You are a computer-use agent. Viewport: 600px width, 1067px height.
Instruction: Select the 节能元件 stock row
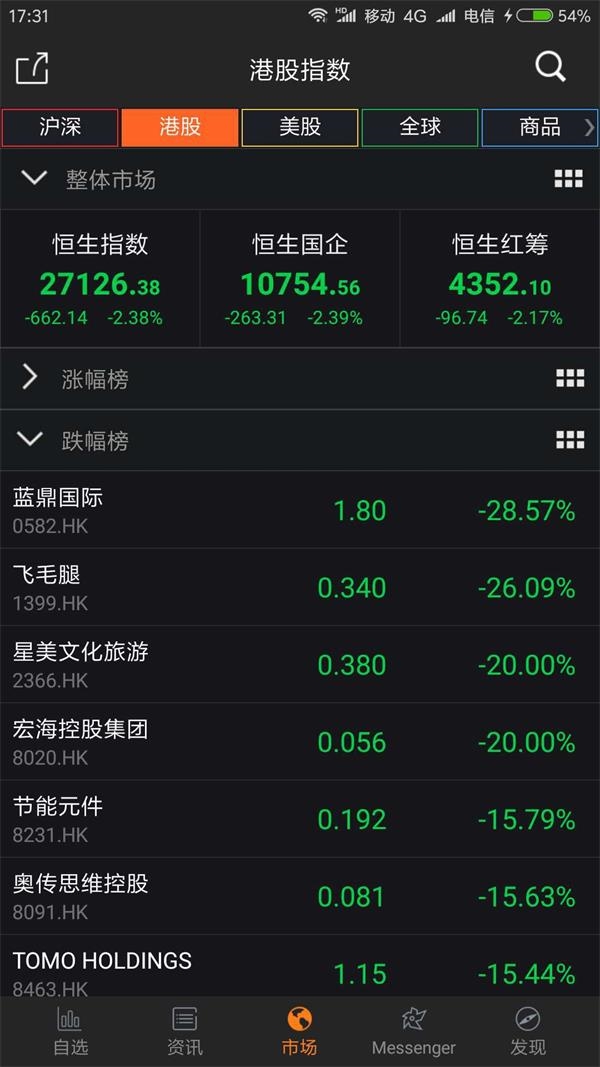coord(300,819)
